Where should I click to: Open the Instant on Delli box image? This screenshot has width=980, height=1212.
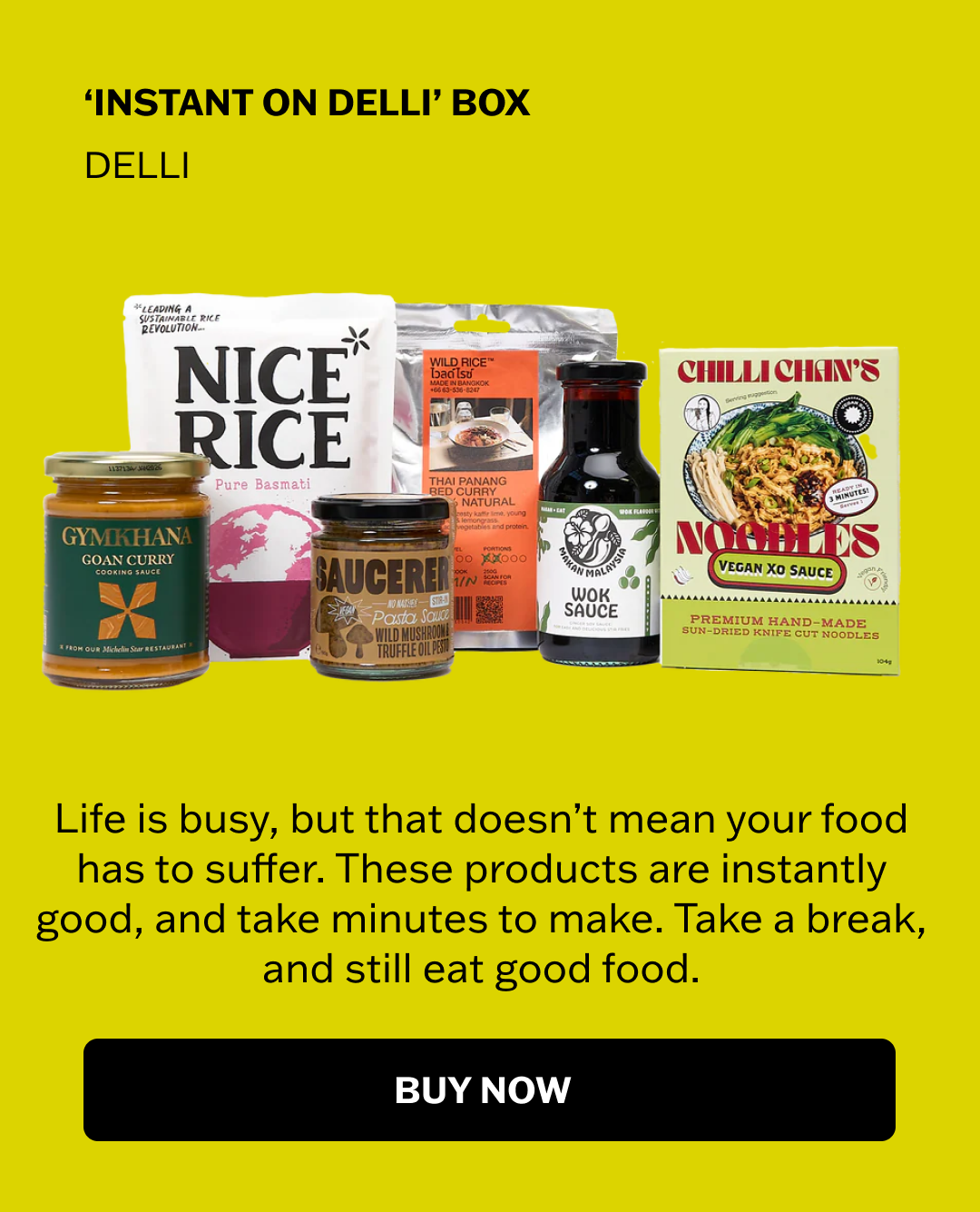(x=472, y=490)
